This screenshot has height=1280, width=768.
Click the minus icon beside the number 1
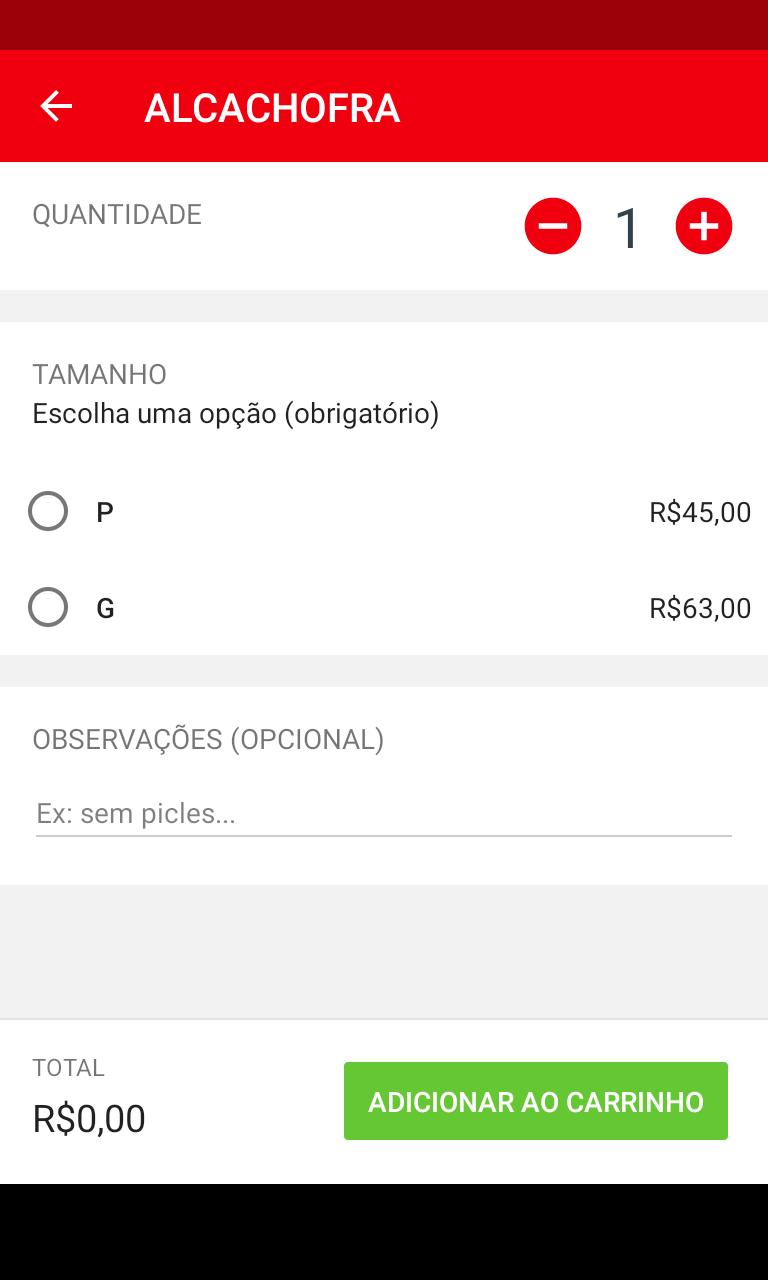click(x=553, y=226)
